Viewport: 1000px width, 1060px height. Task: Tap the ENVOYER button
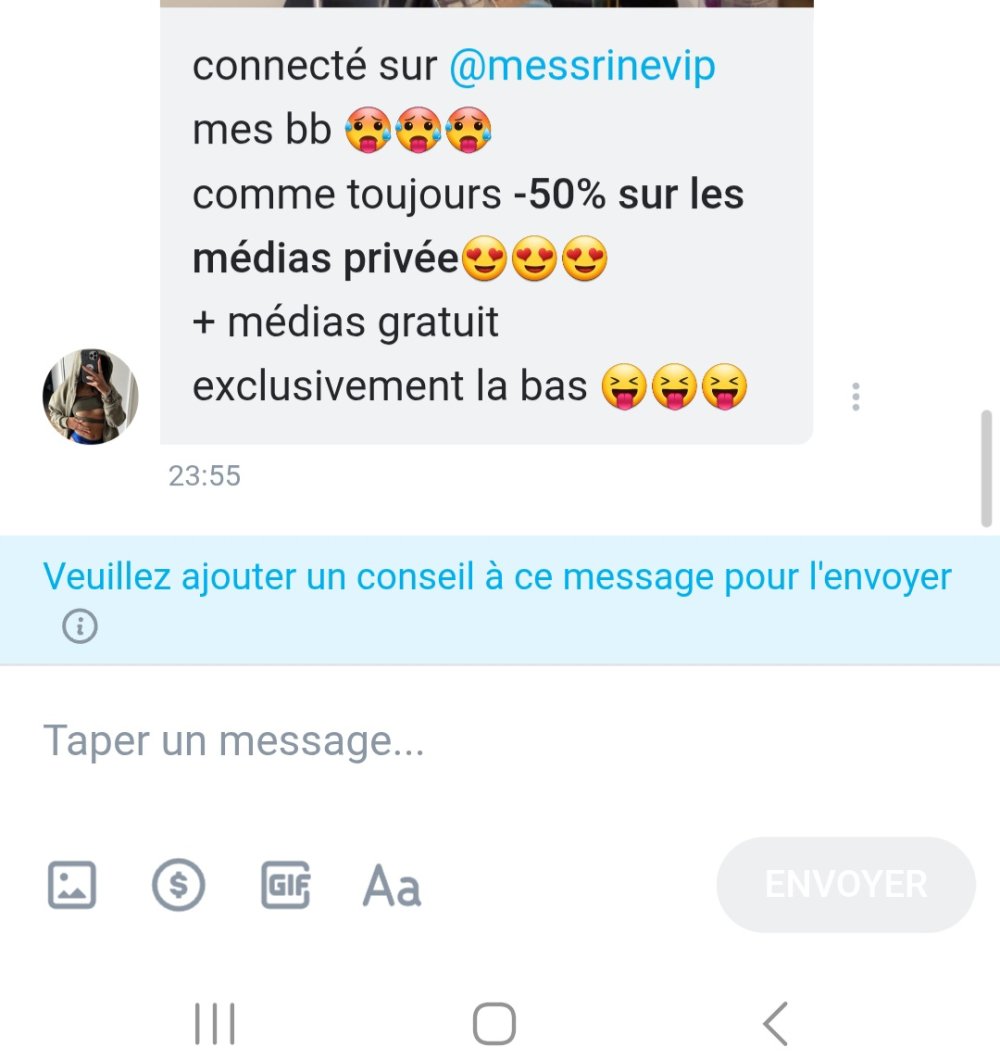tap(845, 885)
